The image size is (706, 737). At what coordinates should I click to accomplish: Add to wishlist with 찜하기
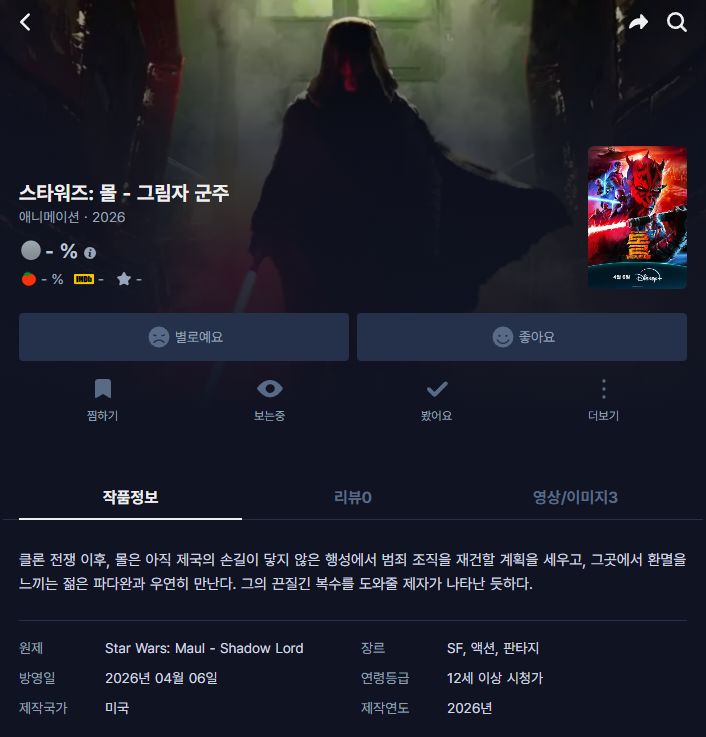(102, 400)
